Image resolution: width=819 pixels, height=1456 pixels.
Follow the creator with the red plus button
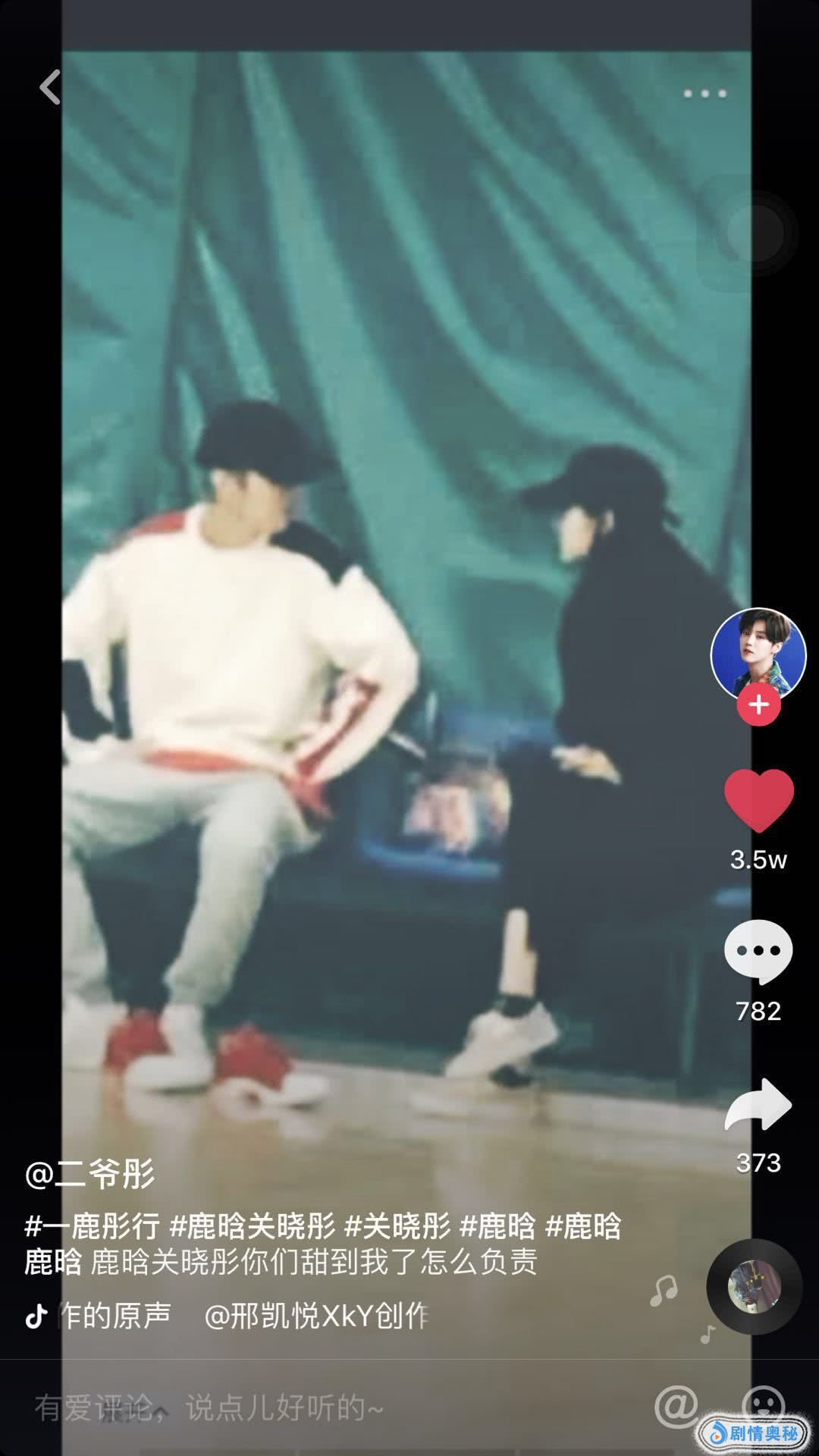[758, 705]
